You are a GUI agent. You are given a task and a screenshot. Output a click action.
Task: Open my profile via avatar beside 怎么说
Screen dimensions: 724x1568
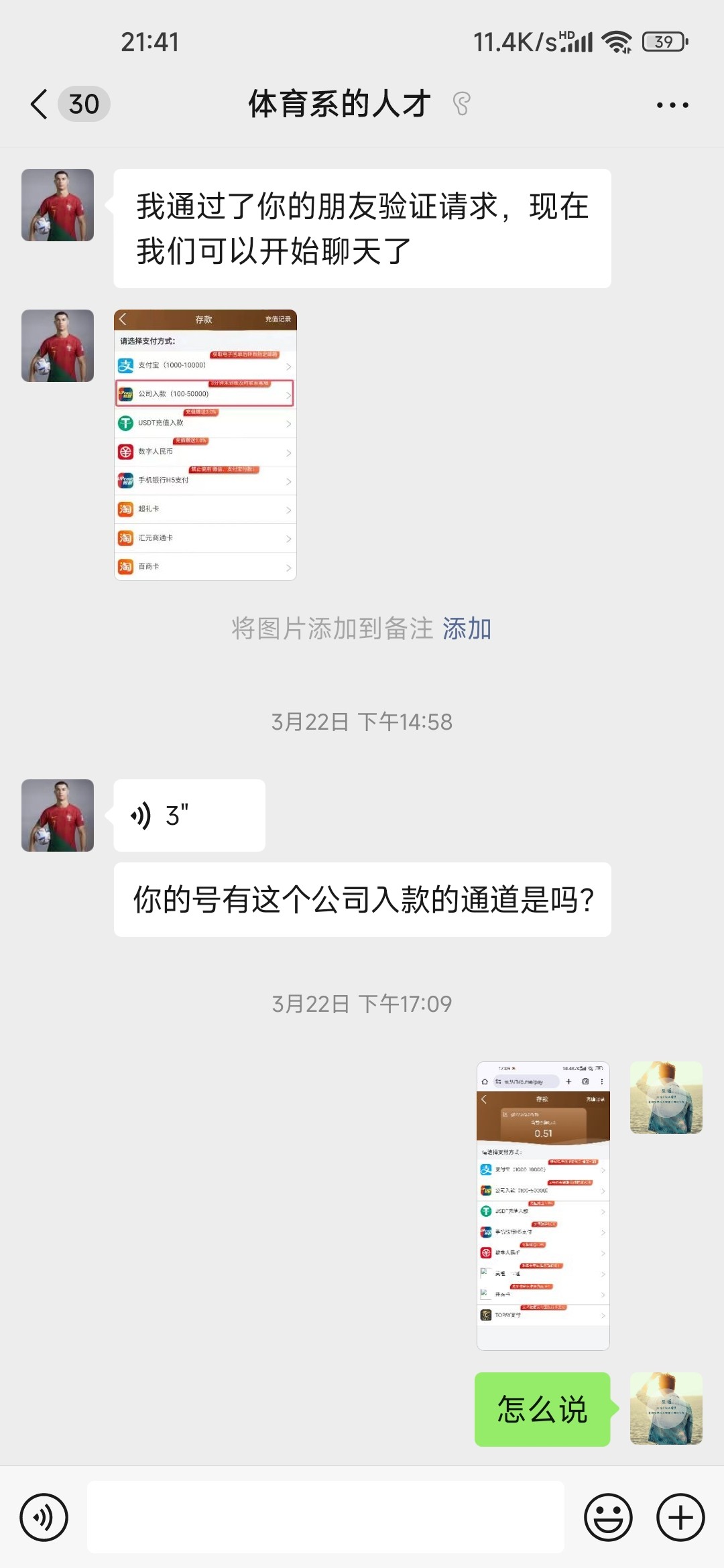pyautogui.click(x=666, y=1409)
